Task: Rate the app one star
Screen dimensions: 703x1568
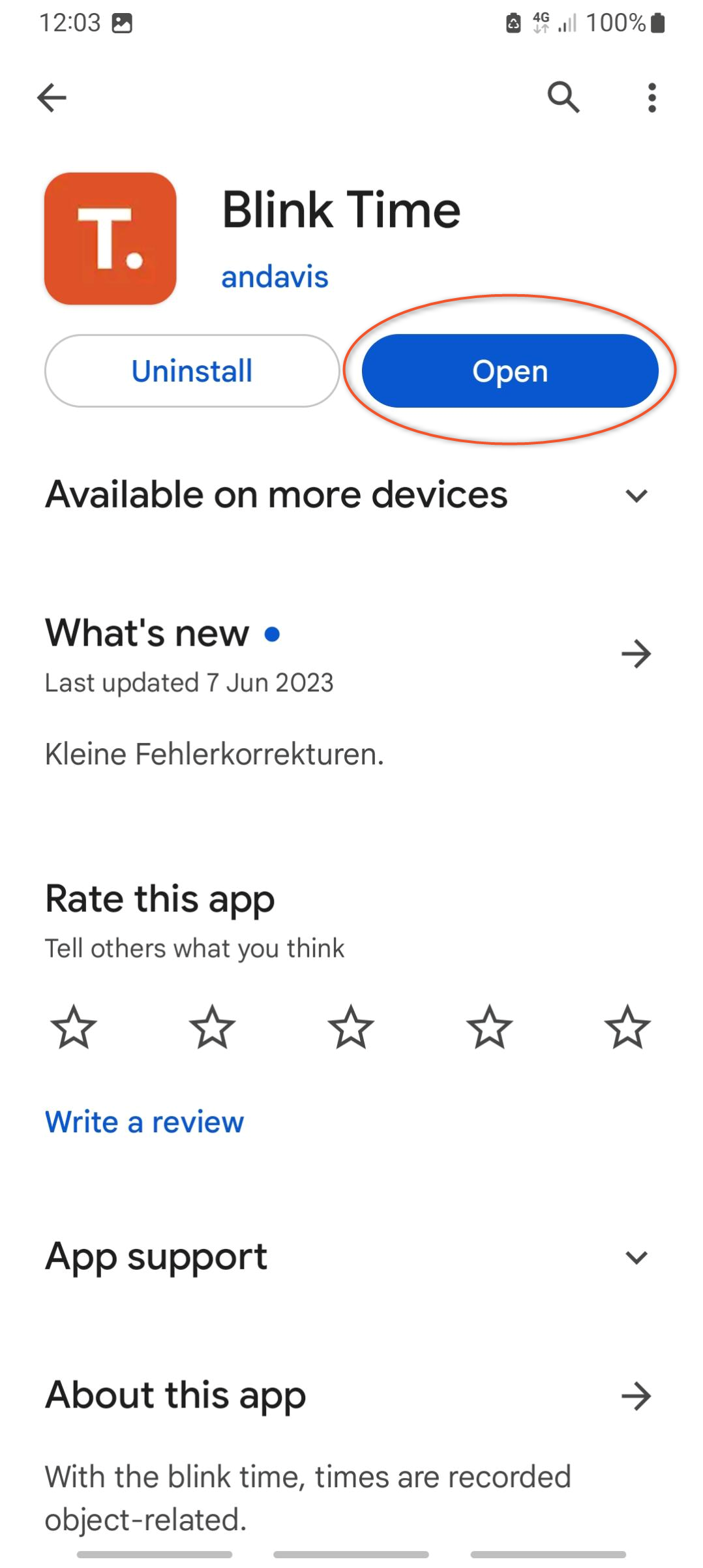Action: [74, 1027]
